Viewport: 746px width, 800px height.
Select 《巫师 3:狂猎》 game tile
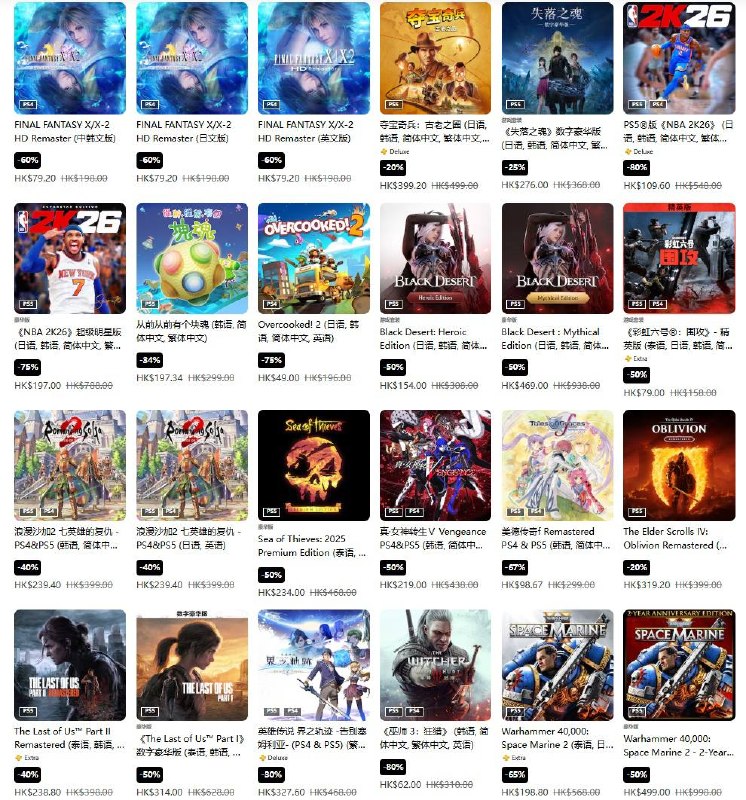click(x=436, y=665)
